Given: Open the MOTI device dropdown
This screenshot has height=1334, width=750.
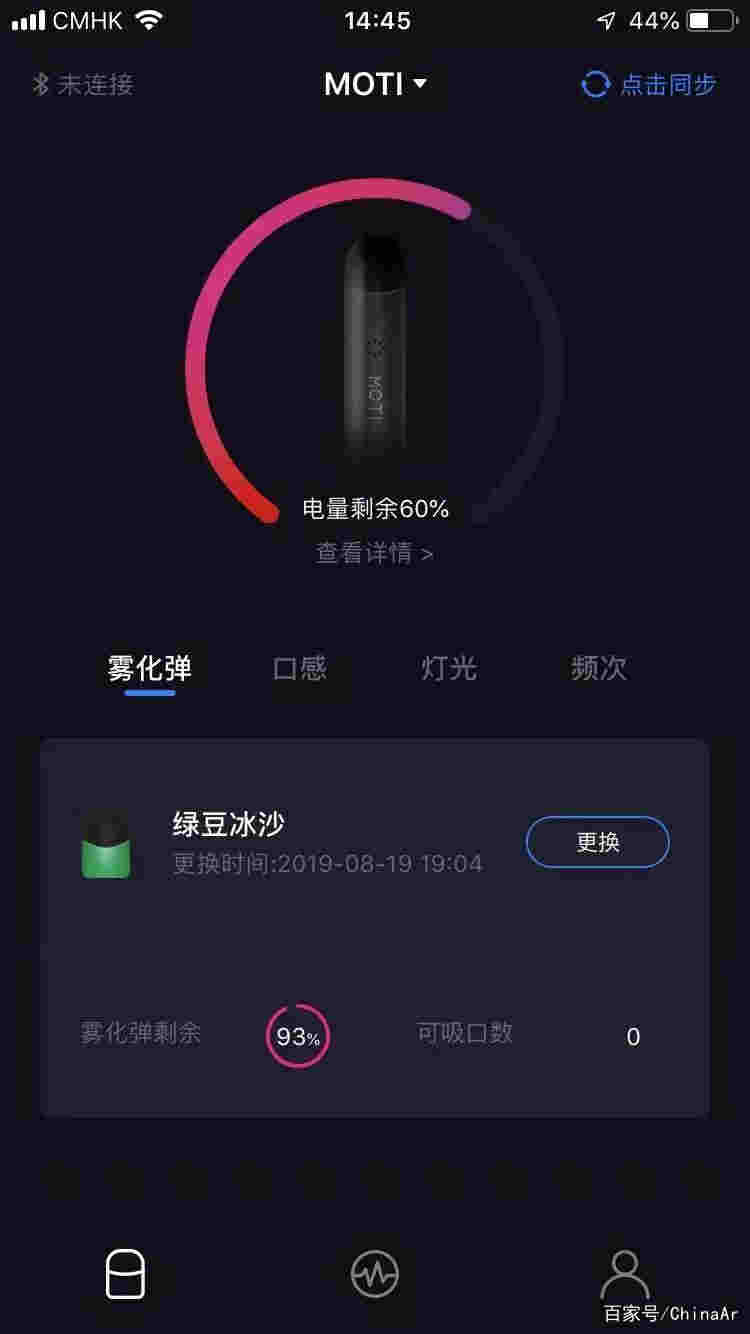Looking at the screenshot, I should point(376,84).
